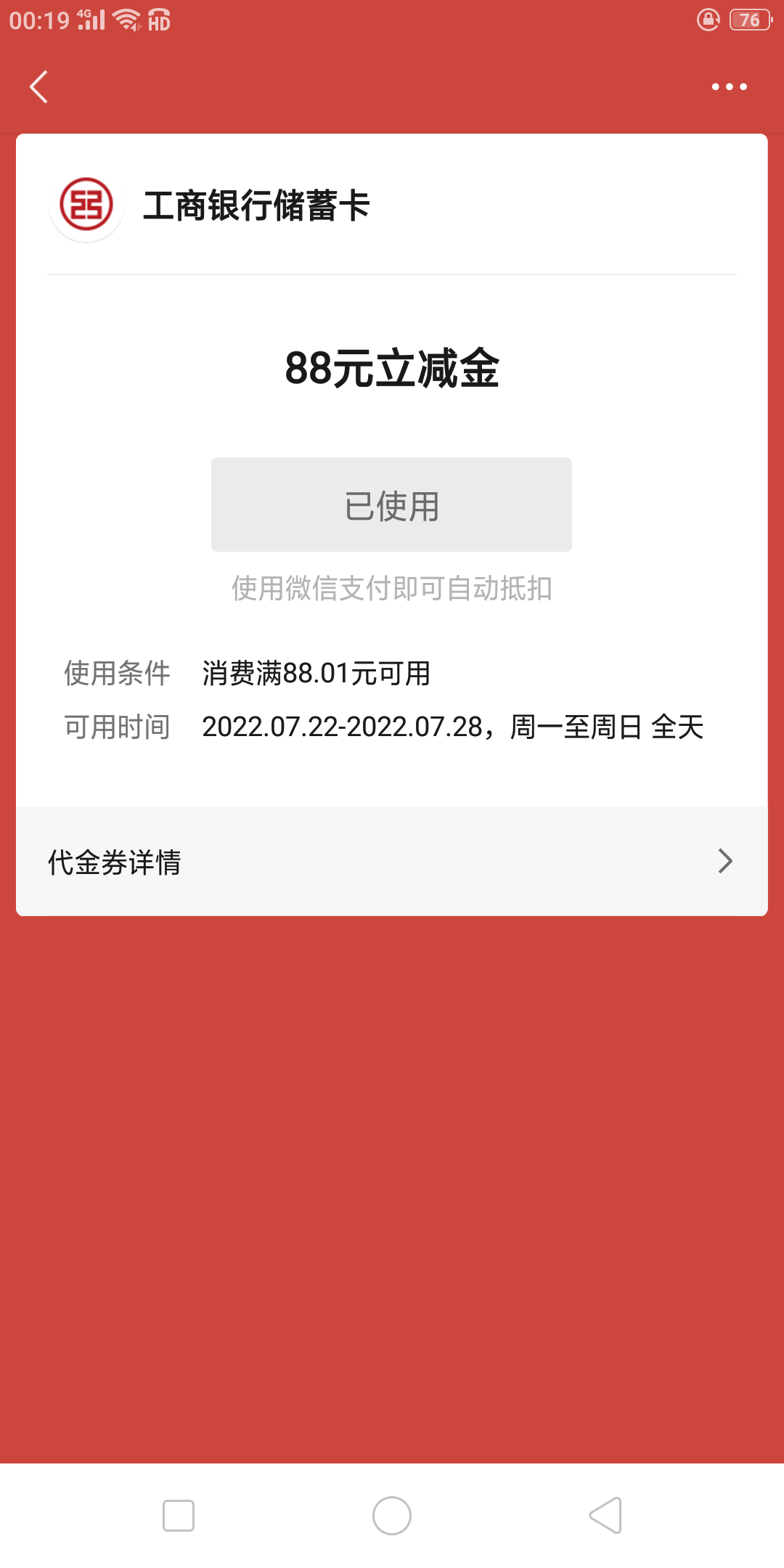Image resolution: width=784 pixels, height=1568 pixels.
Task: Open the 代金券详情 row
Action: pyautogui.click(x=392, y=861)
